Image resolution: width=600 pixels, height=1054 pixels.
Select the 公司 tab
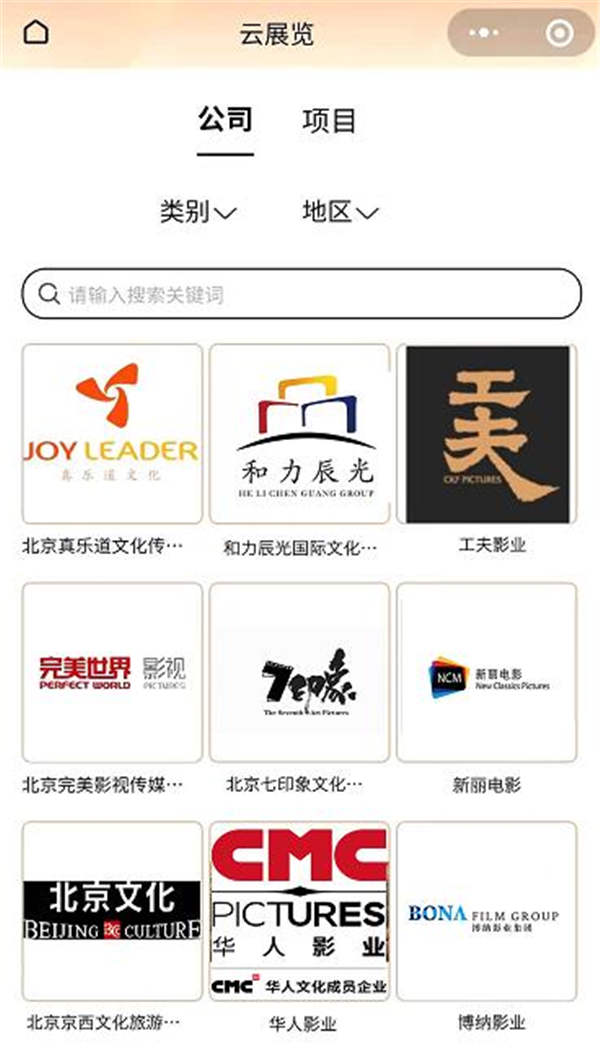coord(225,120)
